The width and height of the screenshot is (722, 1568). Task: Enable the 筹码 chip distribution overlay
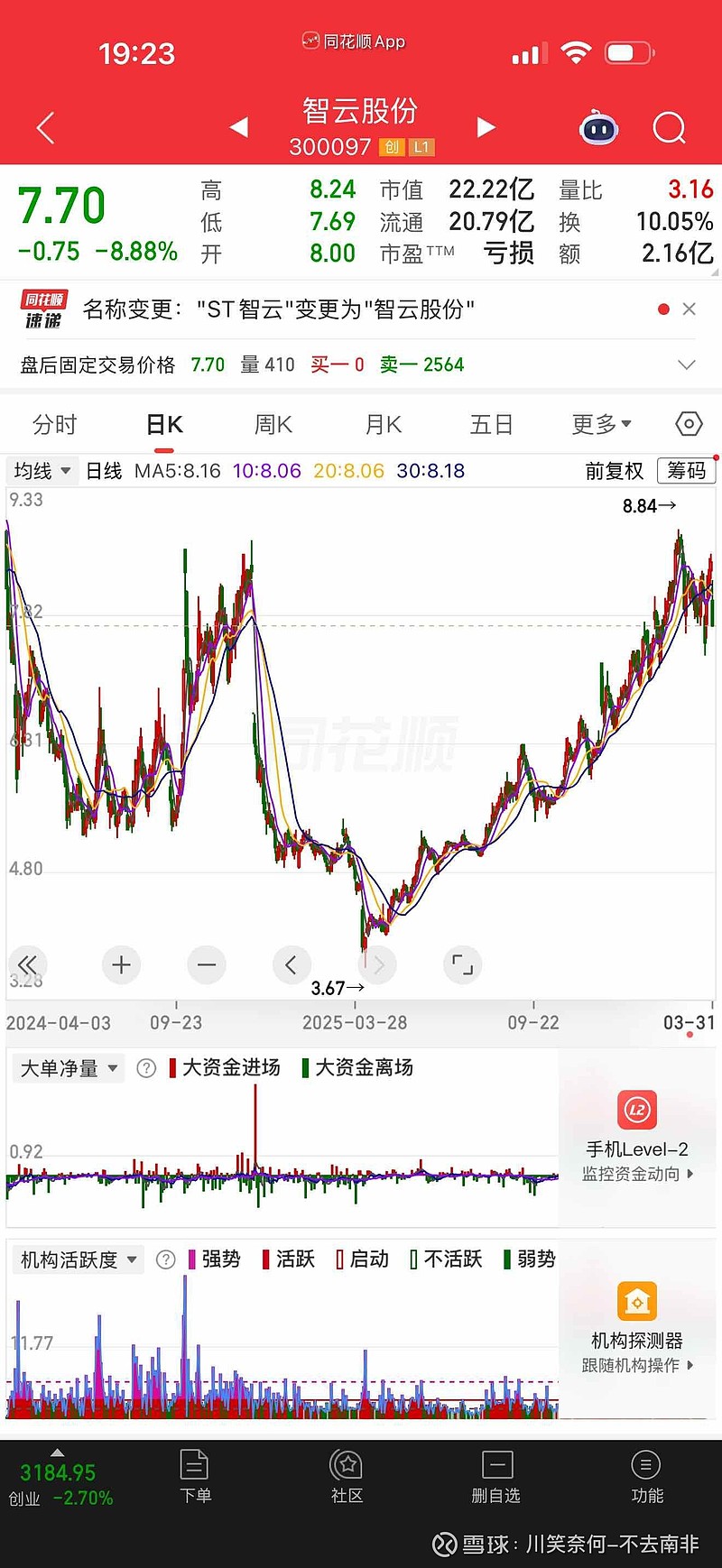point(685,471)
